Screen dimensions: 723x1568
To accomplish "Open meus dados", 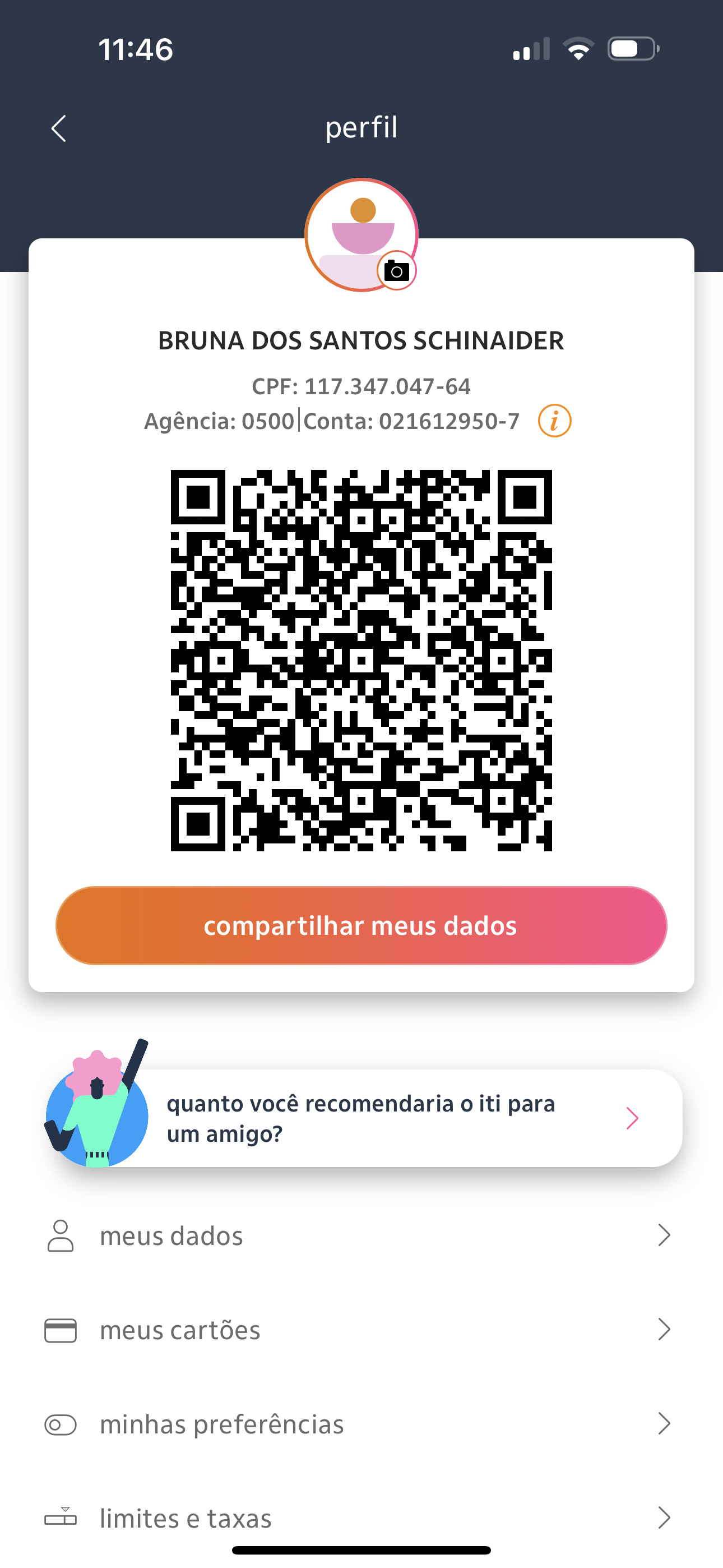I will point(361,1235).
